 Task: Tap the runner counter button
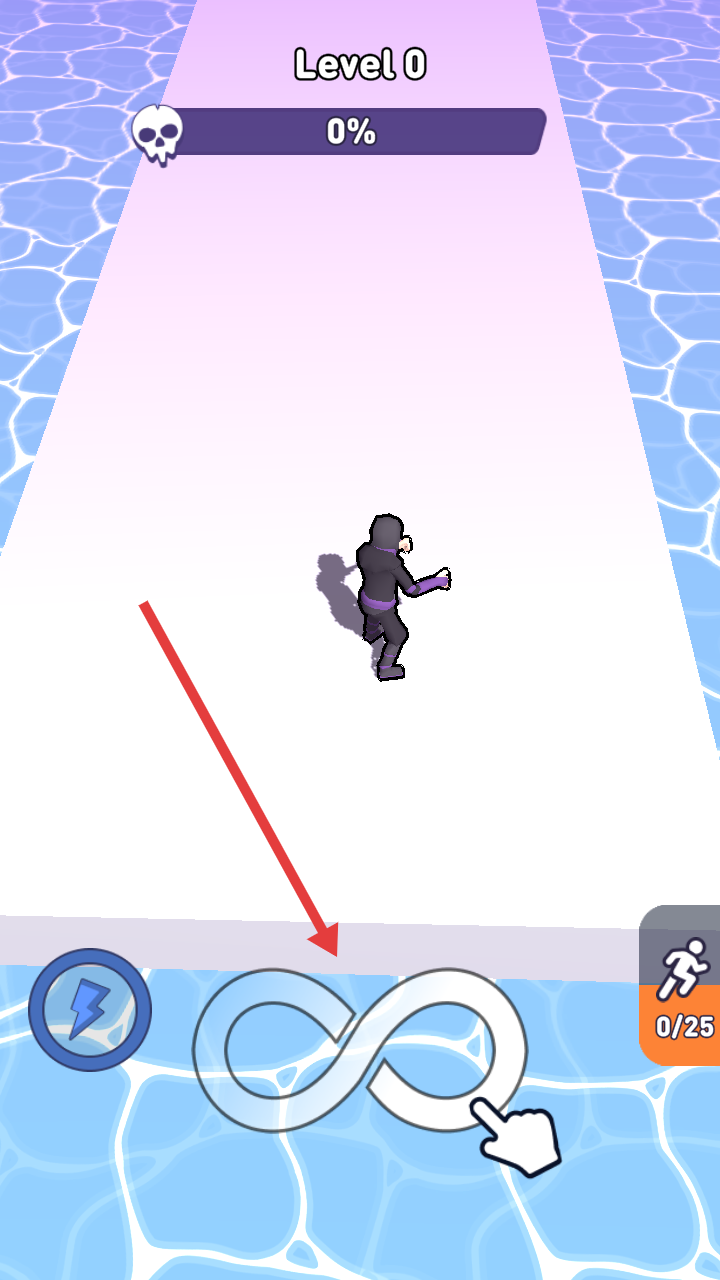click(683, 985)
